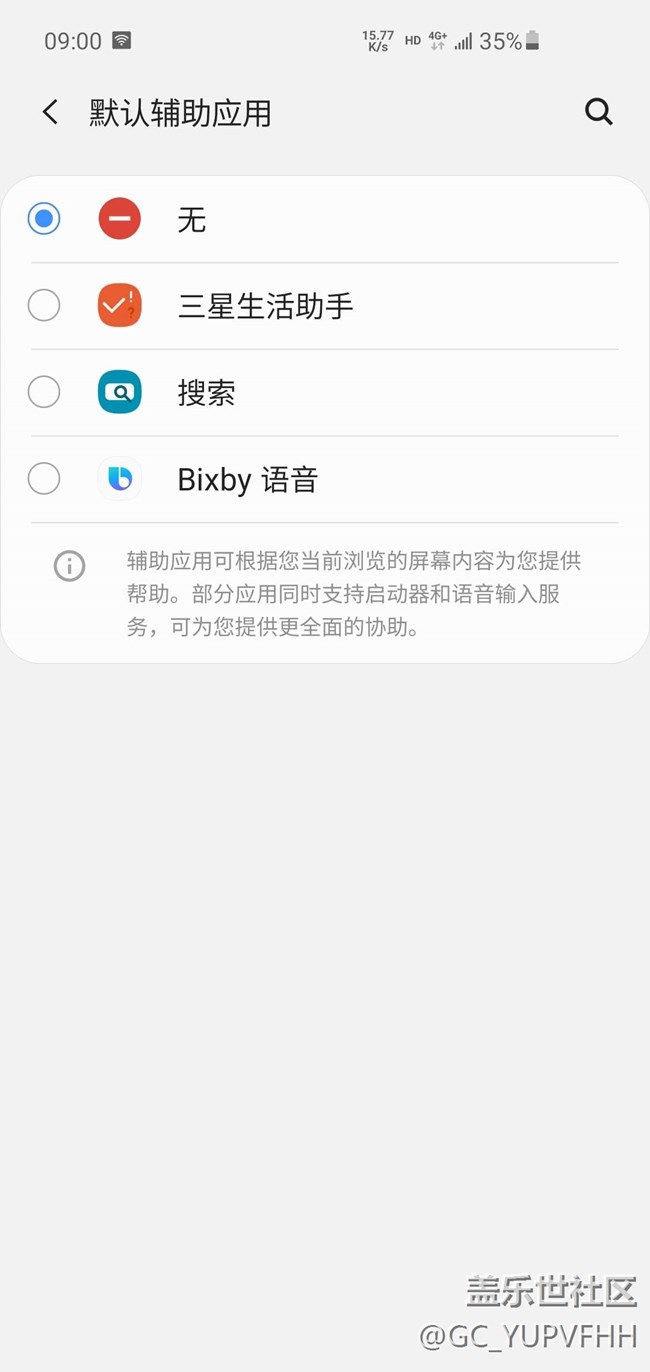
Task: Select the 无 option
Action: 44,219
